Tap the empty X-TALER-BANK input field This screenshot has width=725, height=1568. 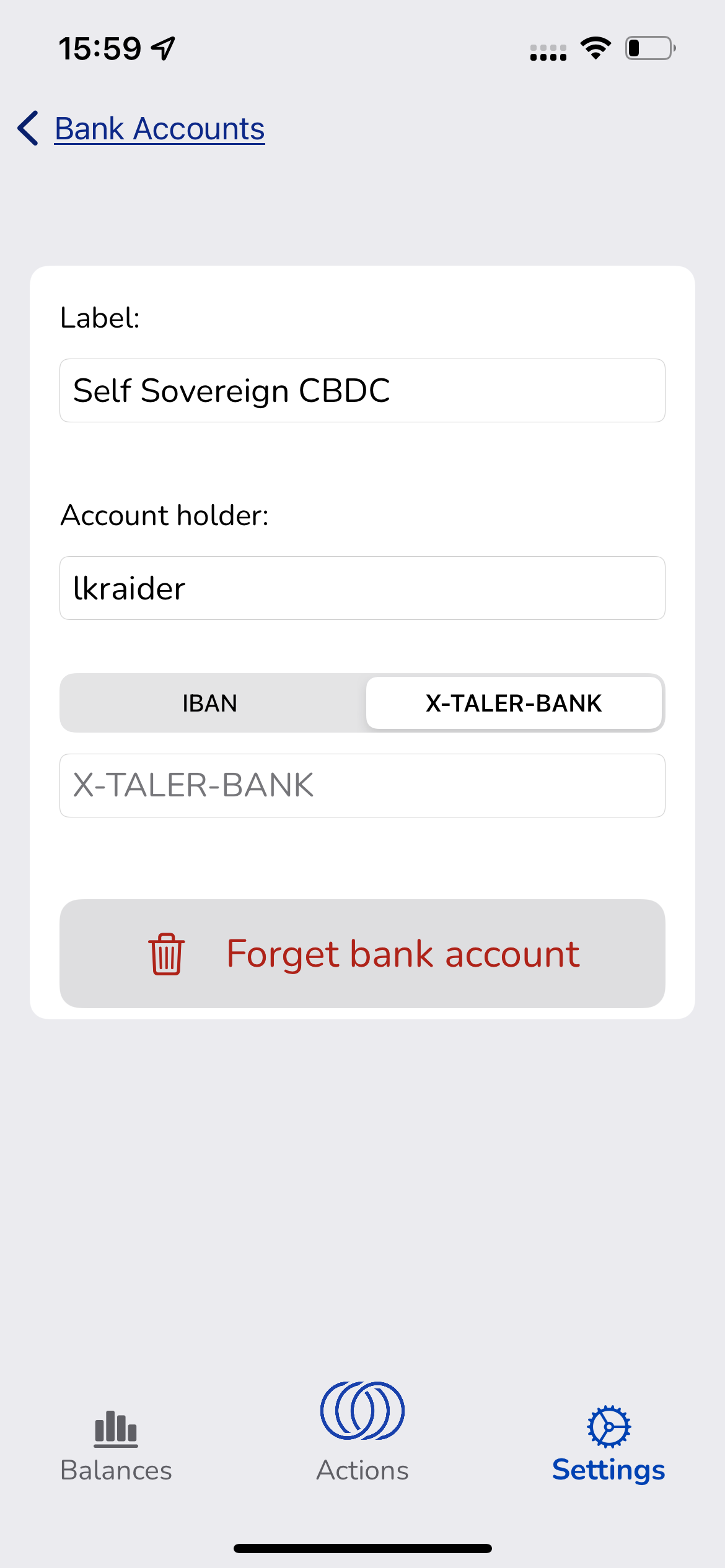(x=362, y=786)
